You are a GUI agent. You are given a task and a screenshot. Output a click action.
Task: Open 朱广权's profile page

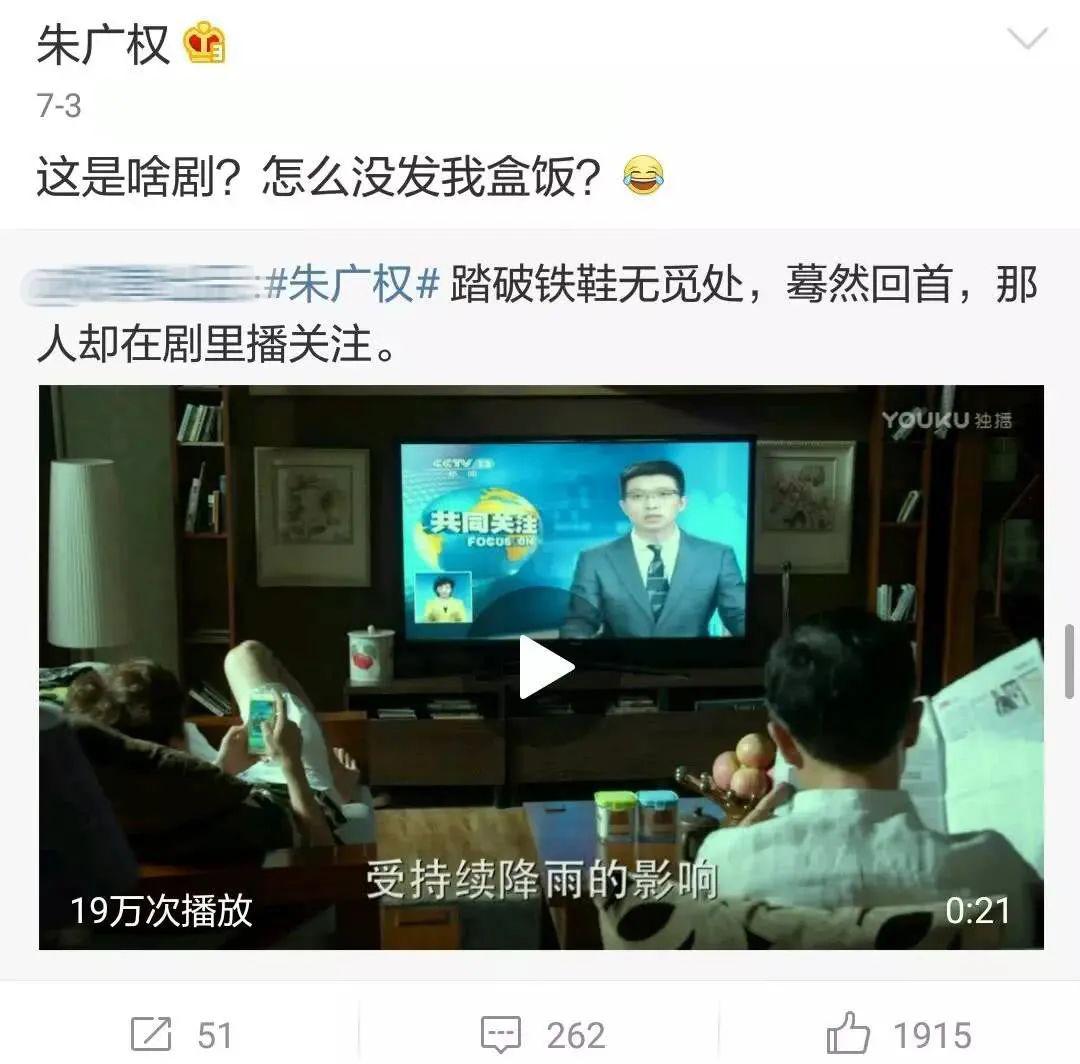103,45
